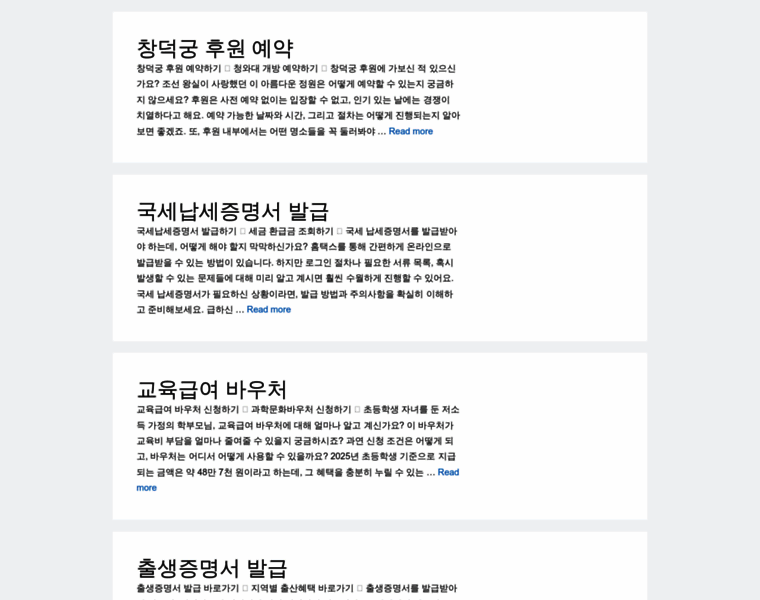The height and width of the screenshot is (600, 760).
Task: Tap Read more under 교육급여 바우처
Action: coord(447,472)
